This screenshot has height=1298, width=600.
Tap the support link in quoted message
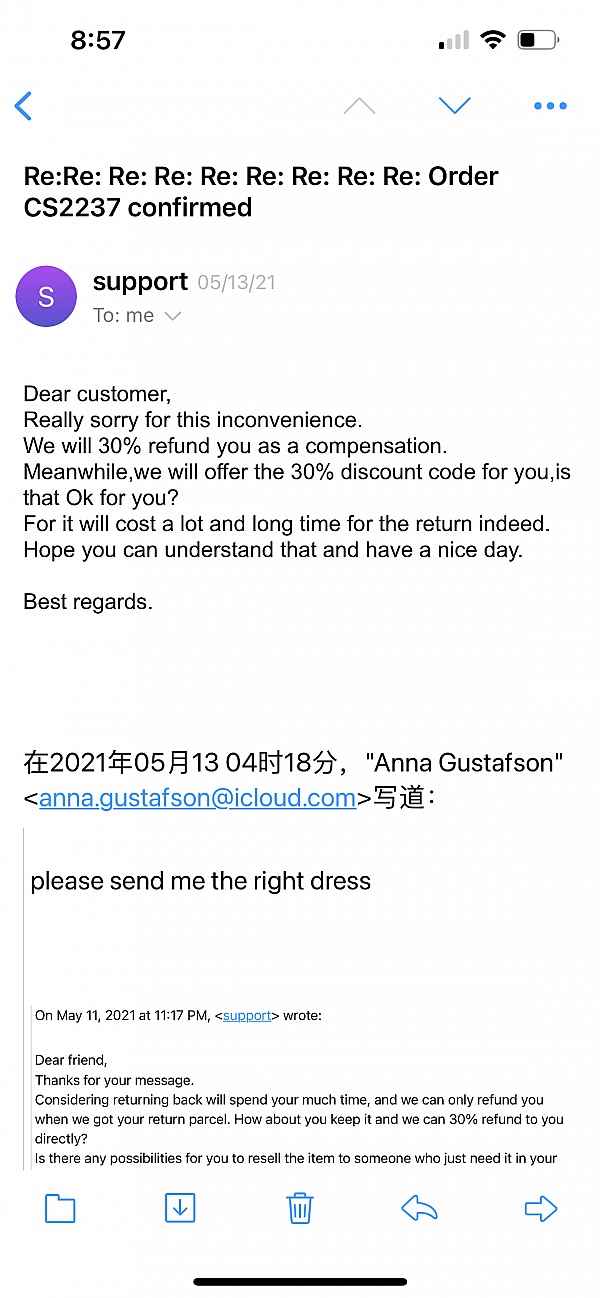246,1015
